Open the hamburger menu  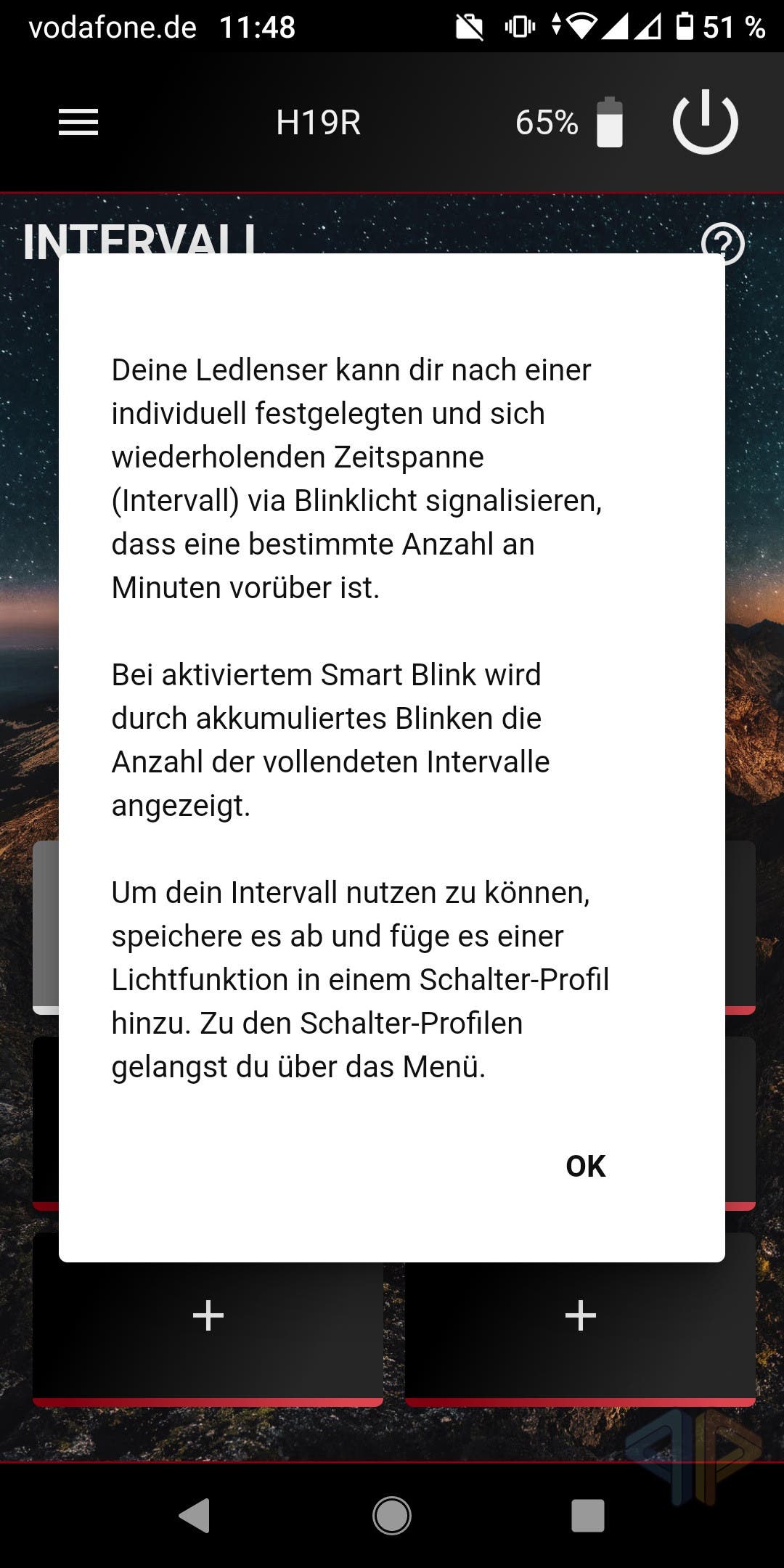(x=78, y=122)
